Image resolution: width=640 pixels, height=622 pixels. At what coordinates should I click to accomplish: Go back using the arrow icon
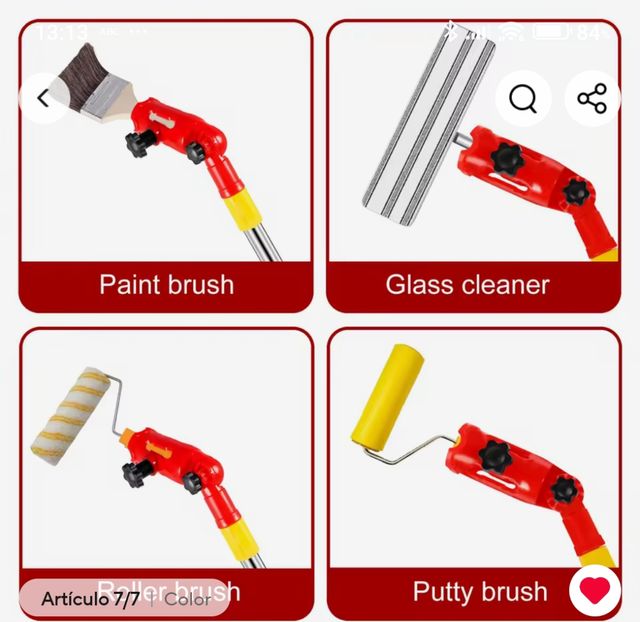43,98
